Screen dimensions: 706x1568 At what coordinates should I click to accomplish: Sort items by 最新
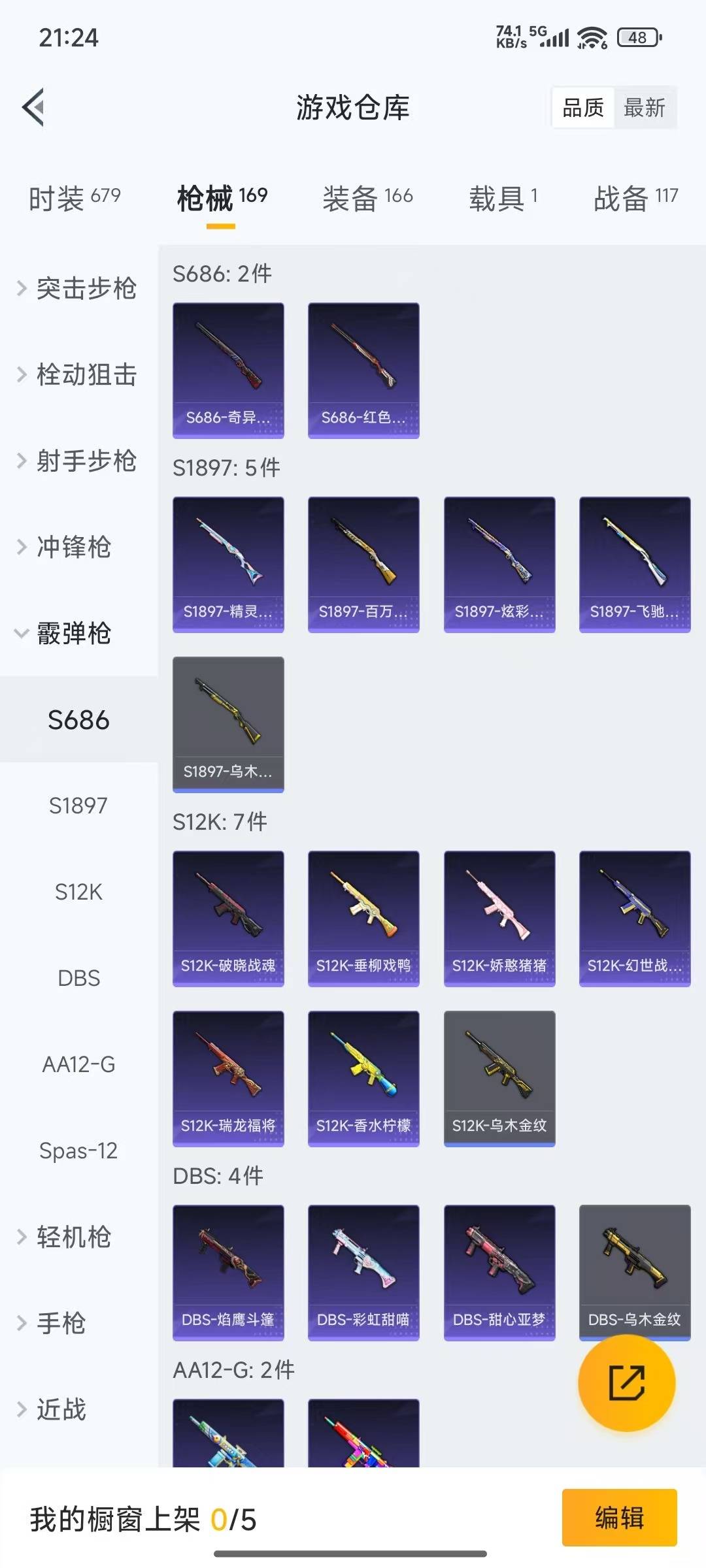[644, 108]
